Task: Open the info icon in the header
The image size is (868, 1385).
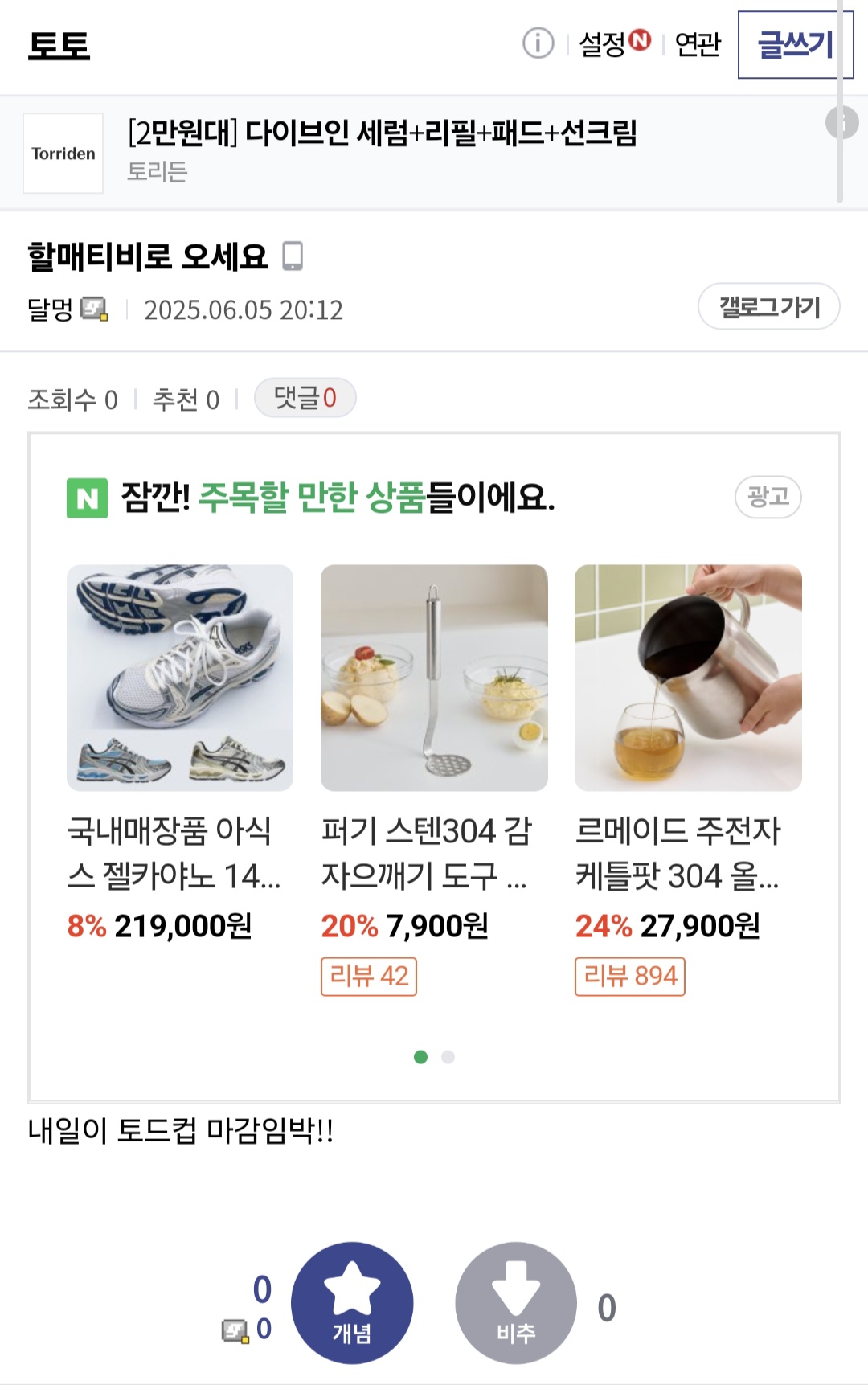Action: [x=538, y=43]
